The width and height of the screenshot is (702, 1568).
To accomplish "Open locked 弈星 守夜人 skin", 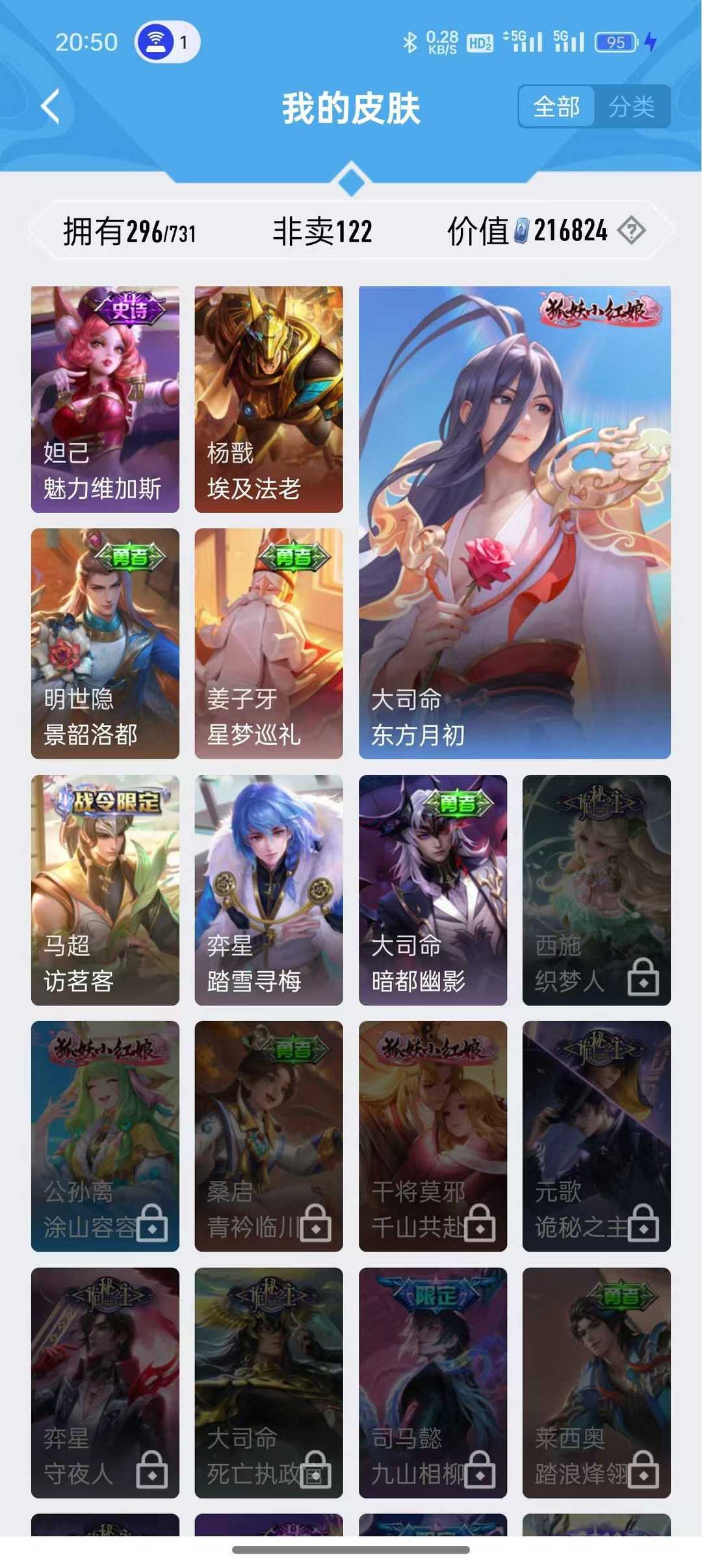I will click(105, 1383).
